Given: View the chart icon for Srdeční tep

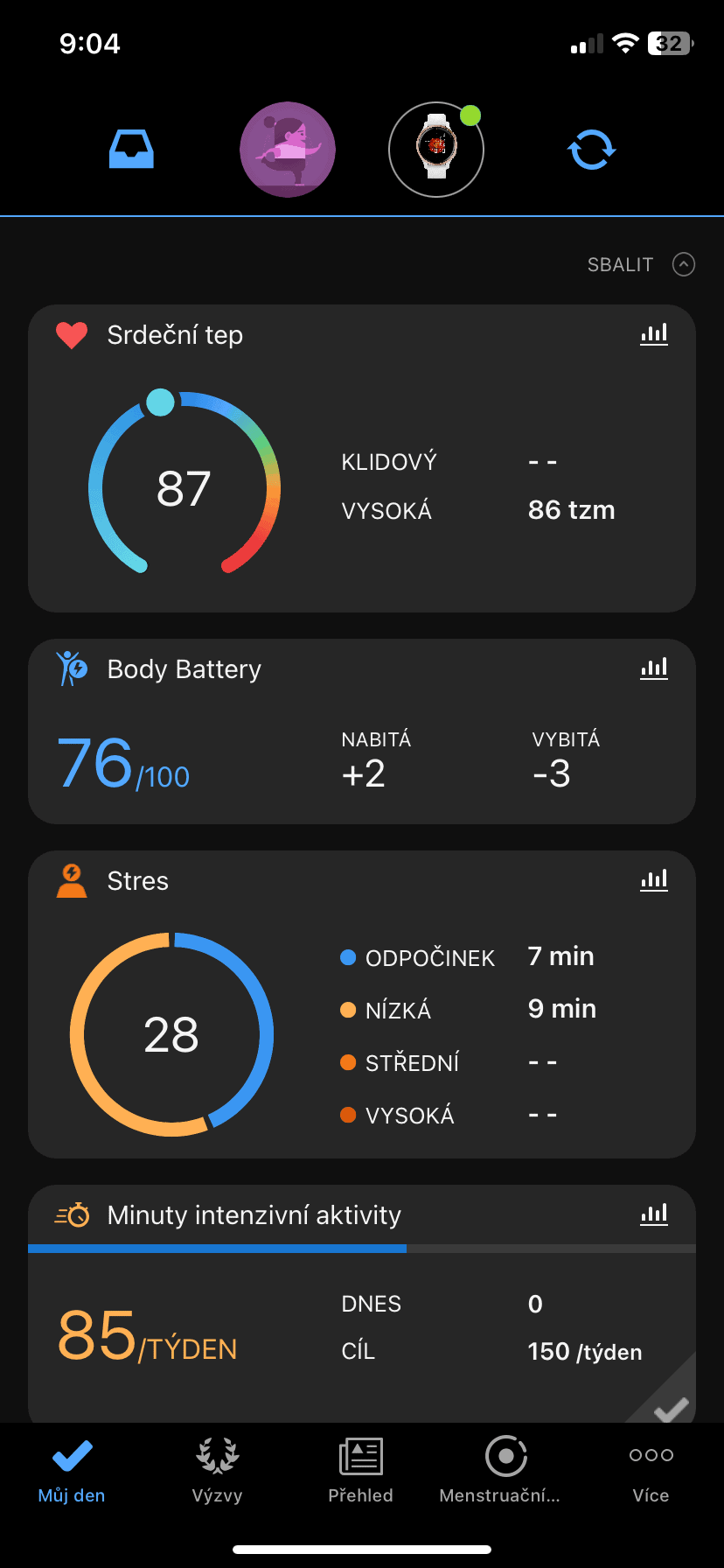Looking at the screenshot, I should [x=653, y=334].
